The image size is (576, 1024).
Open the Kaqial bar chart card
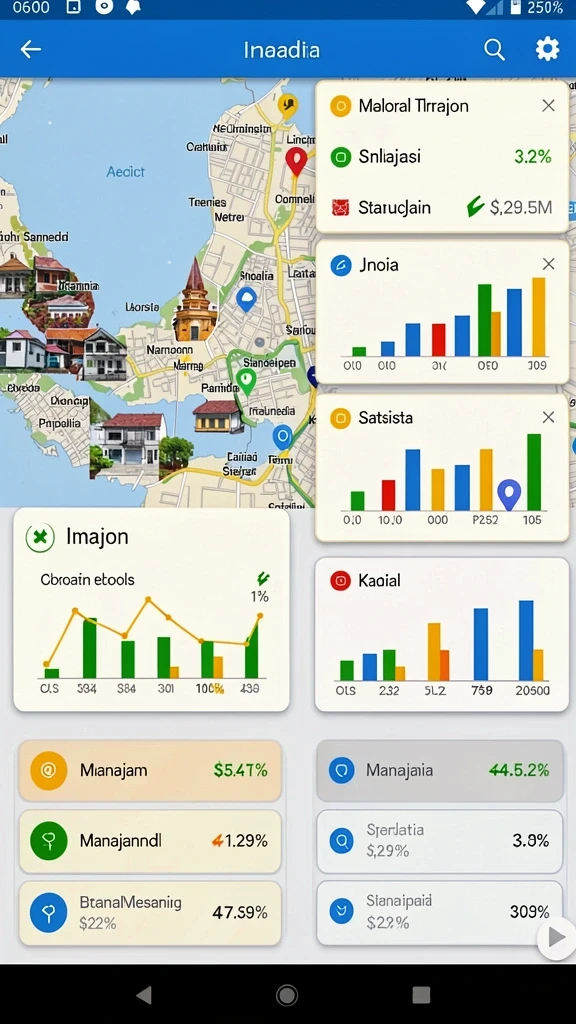pyautogui.click(x=442, y=634)
